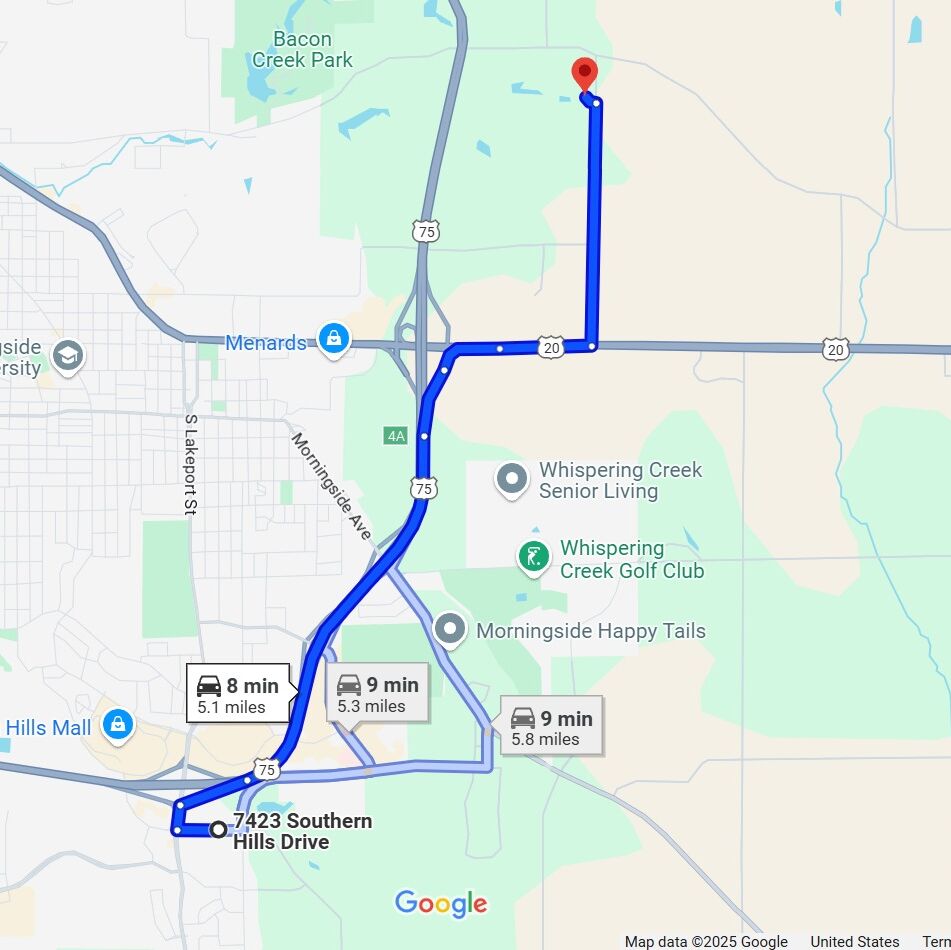The height and width of the screenshot is (950, 951).
Task: Select the 9 min 5.8 miles route
Action: click(551, 727)
